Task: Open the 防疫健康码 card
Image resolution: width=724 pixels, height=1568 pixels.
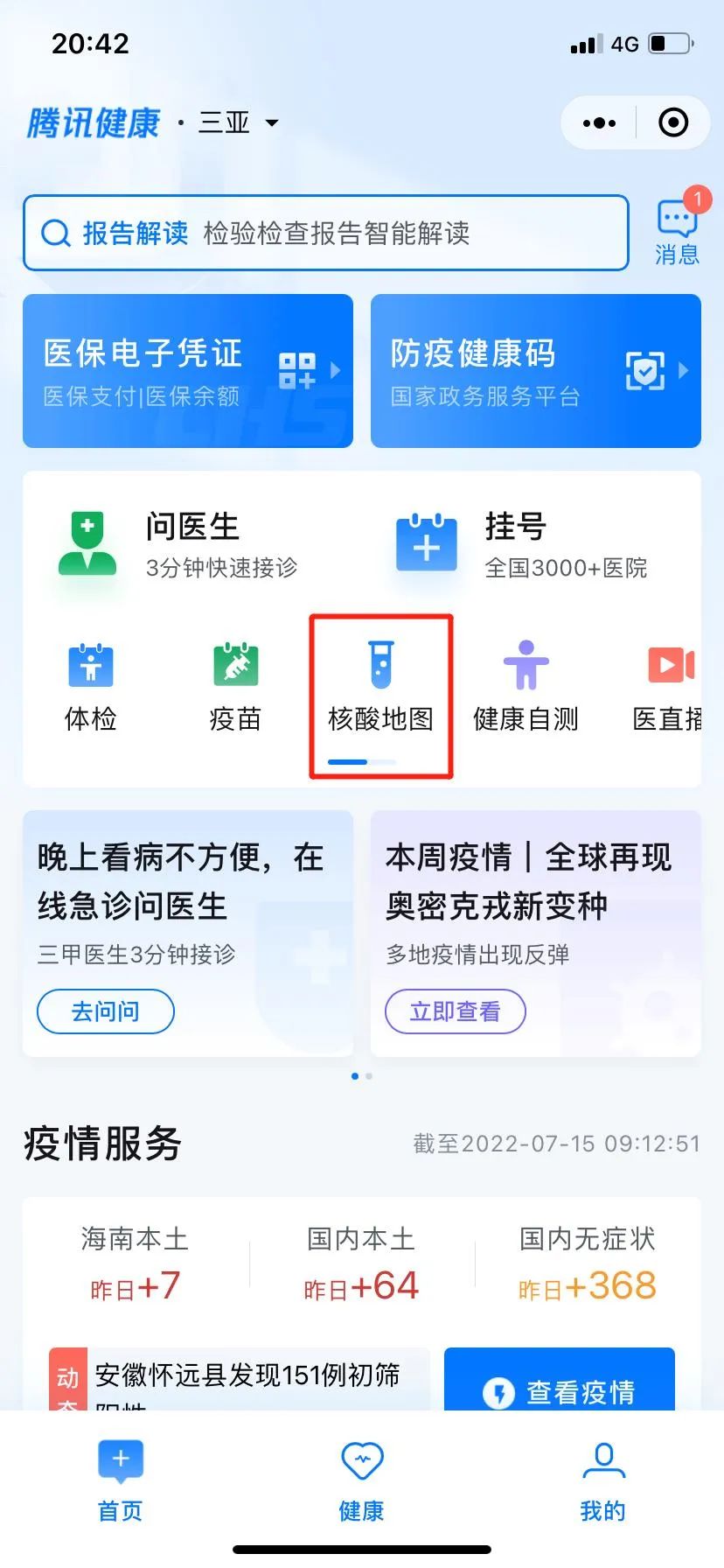Action: point(535,371)
